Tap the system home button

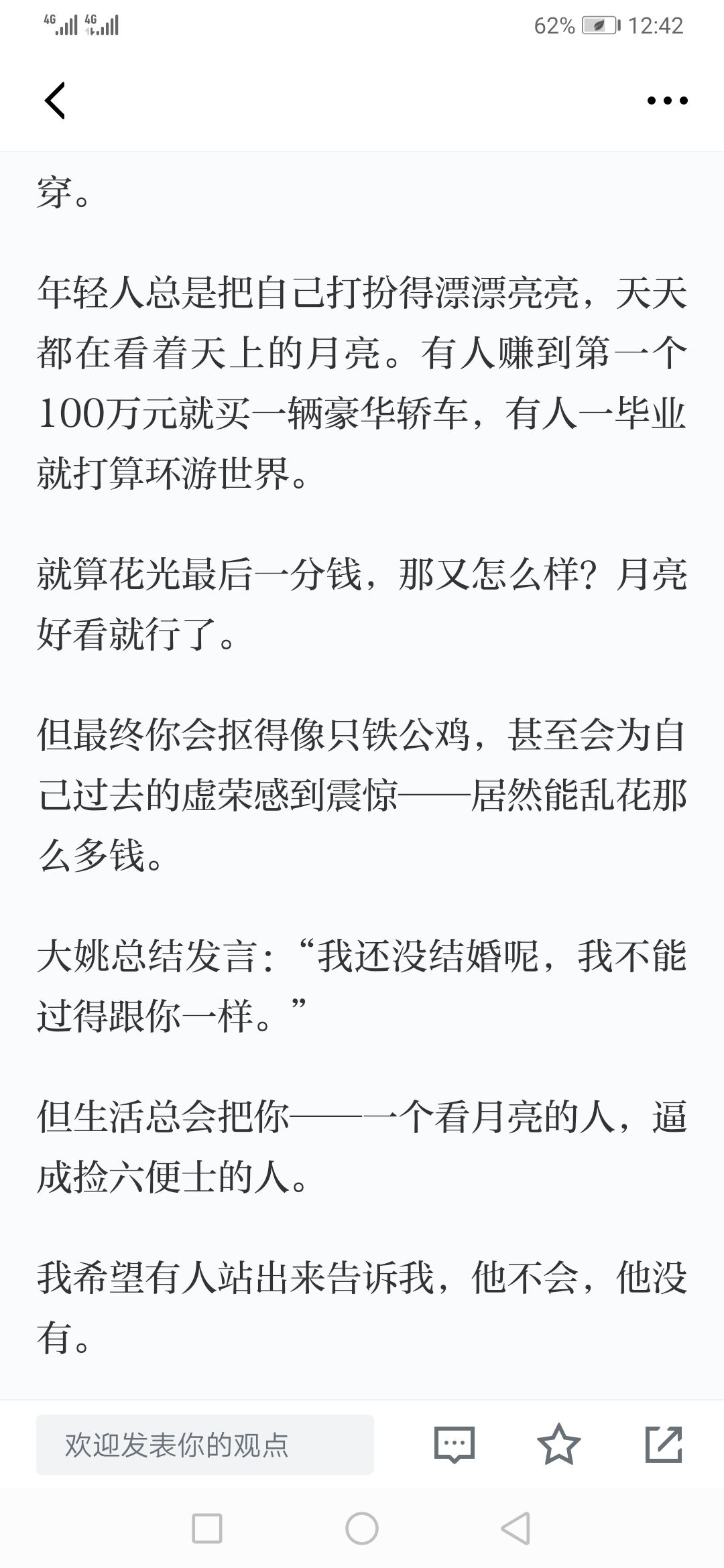[362, 1529]
